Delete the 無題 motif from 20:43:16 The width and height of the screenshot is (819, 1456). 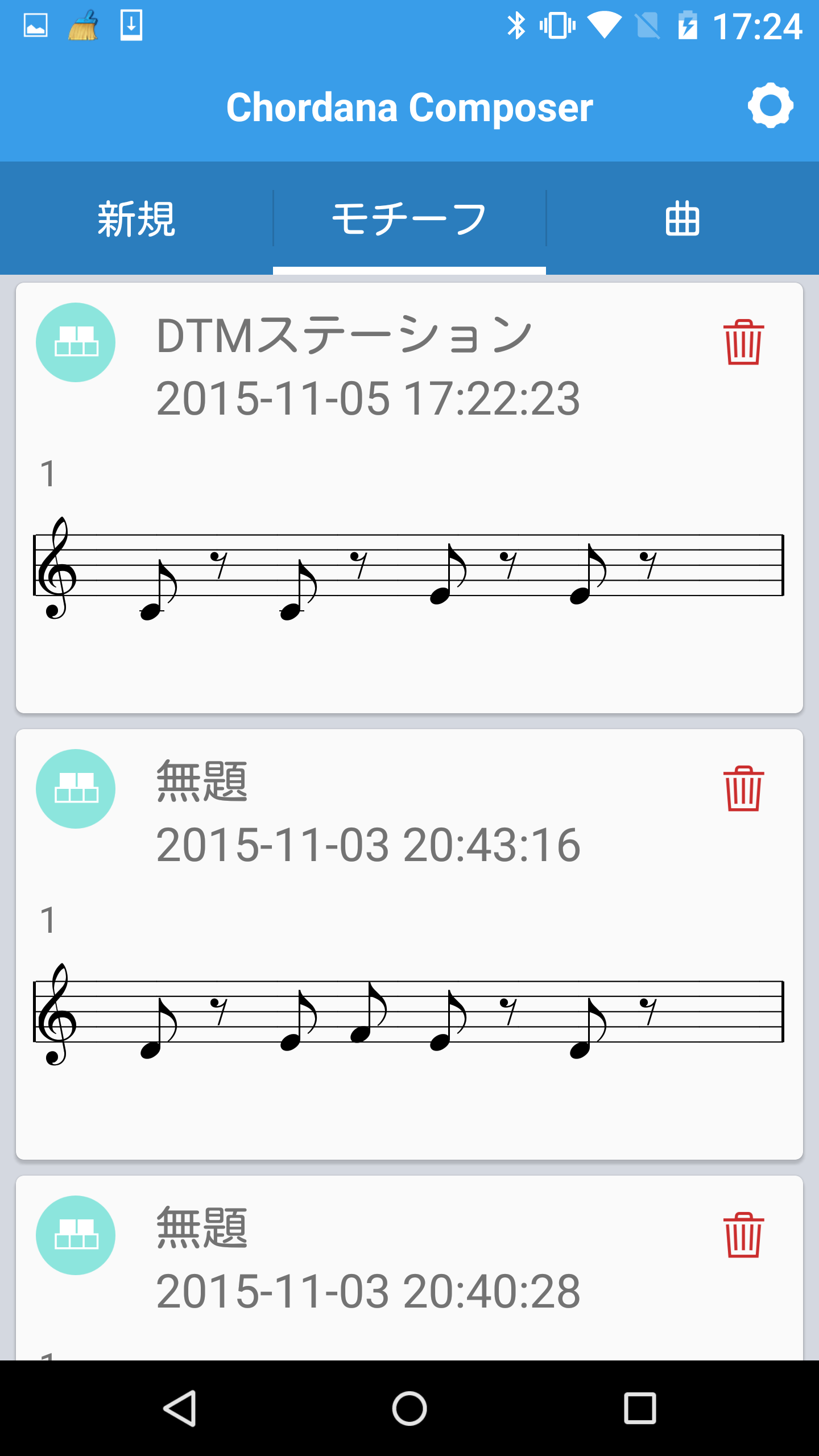[743, 788]
